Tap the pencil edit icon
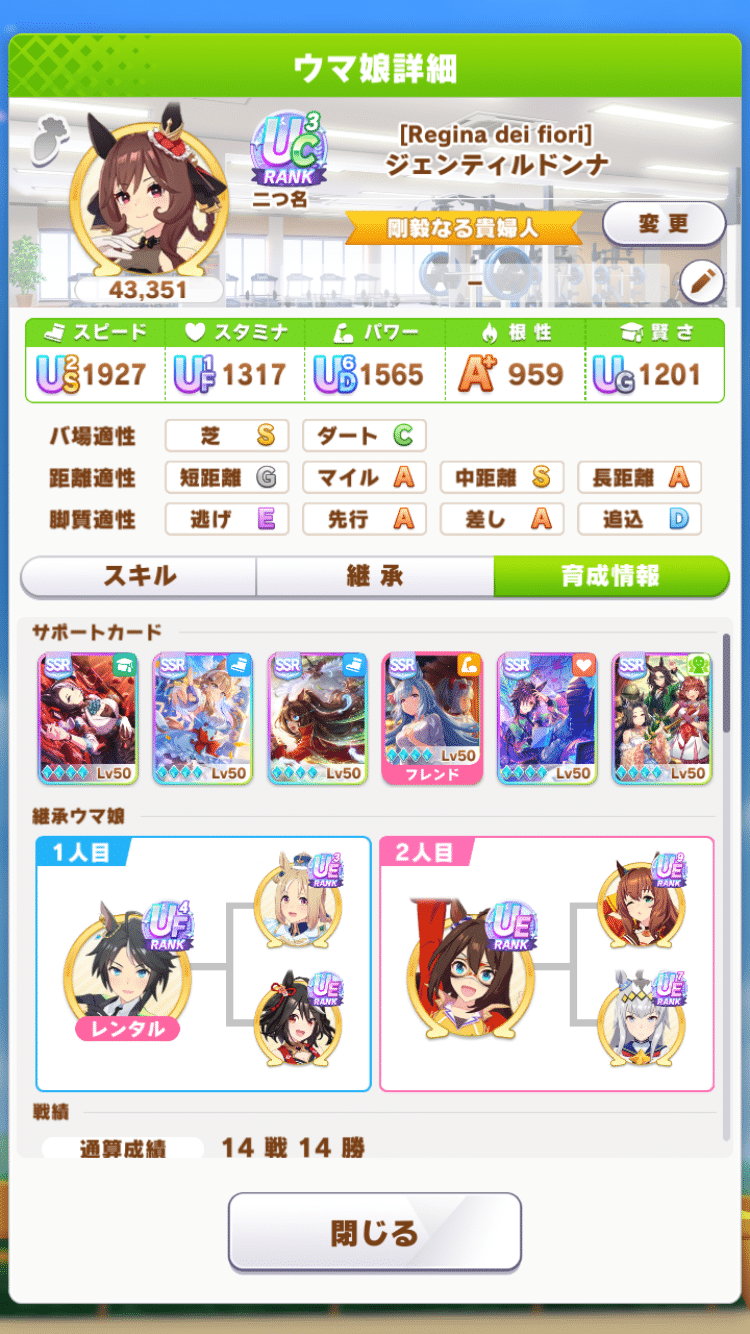 702,283
